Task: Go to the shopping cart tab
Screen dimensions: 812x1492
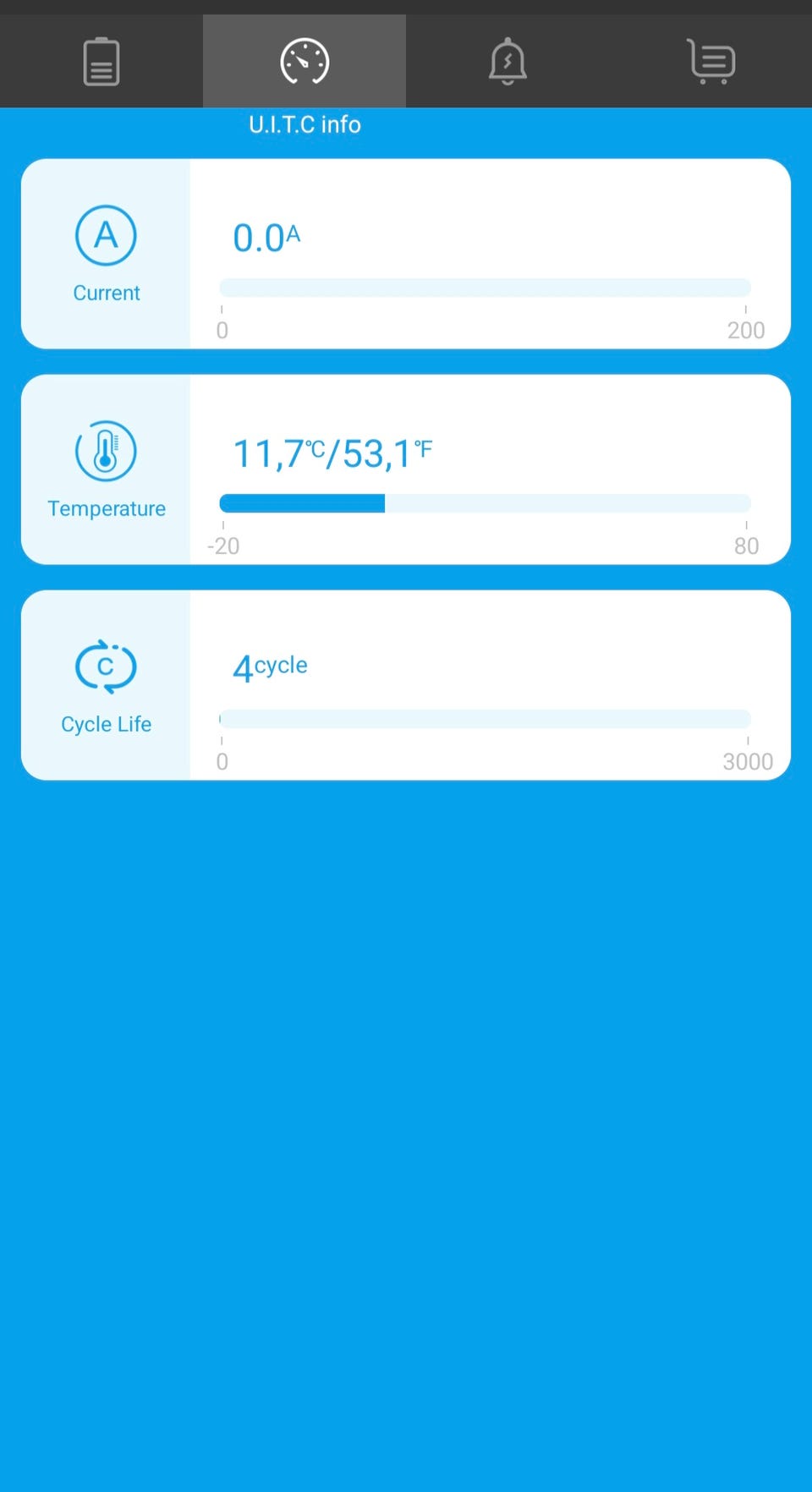Action: click(710, 62)
